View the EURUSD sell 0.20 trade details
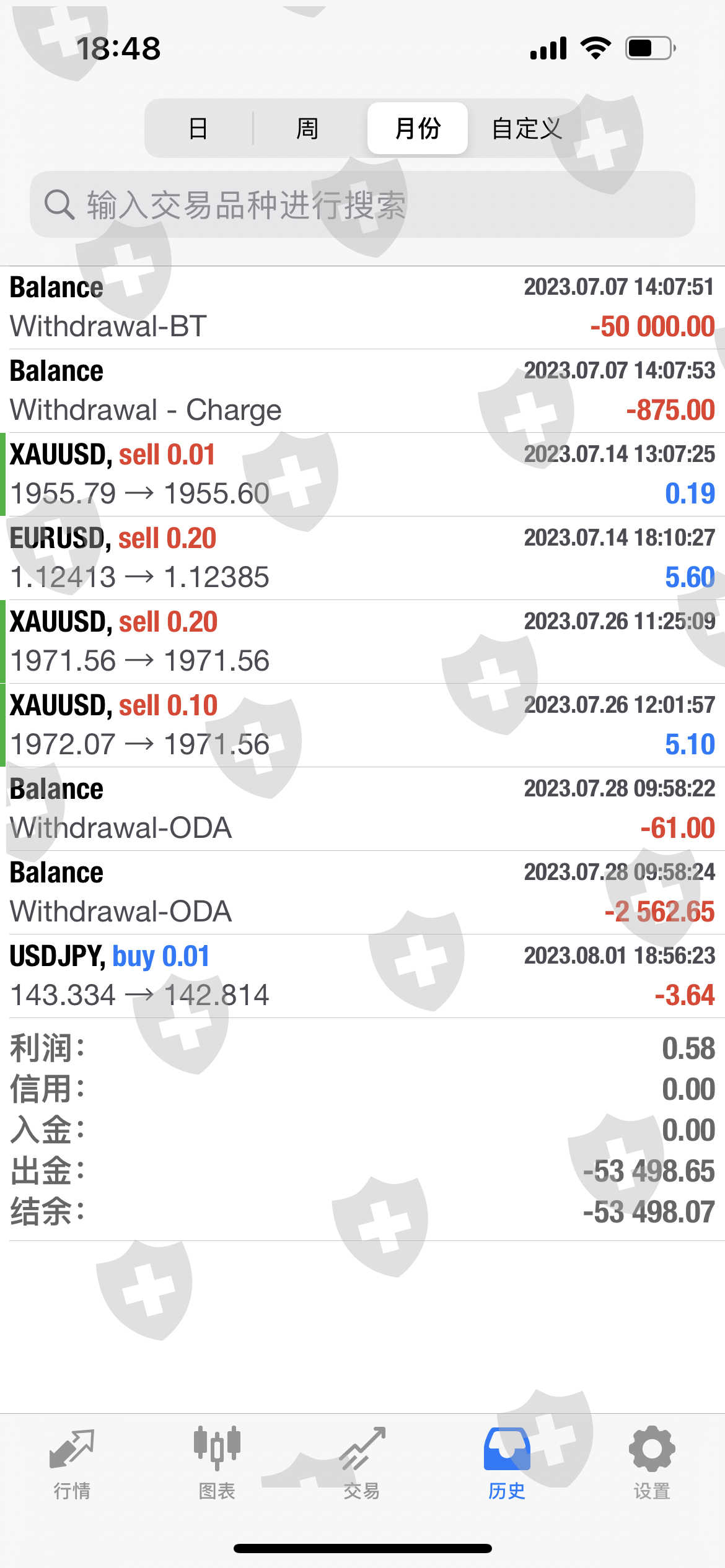The height and width of the screenshot is (1568, 725). pos(362,558)
